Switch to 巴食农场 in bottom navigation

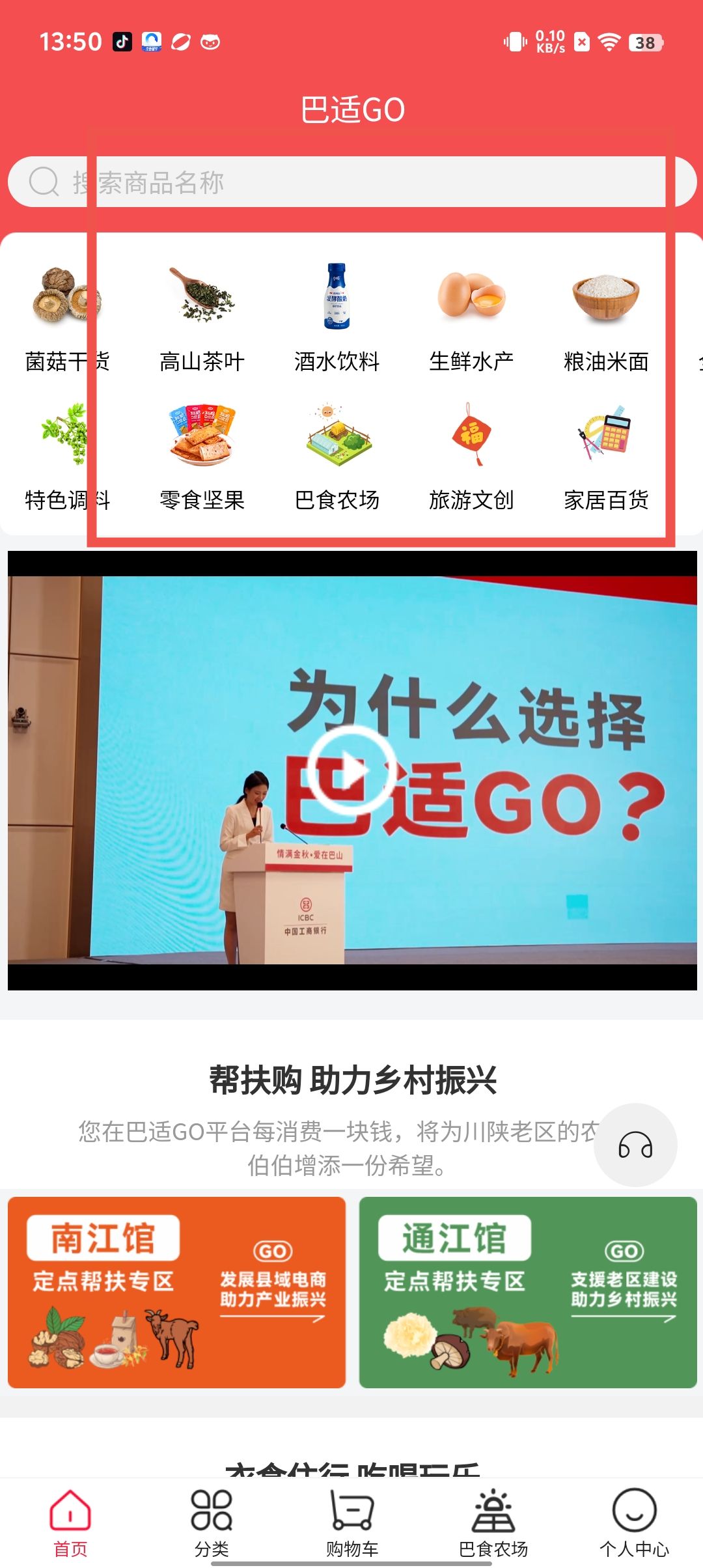[493, 1522]
